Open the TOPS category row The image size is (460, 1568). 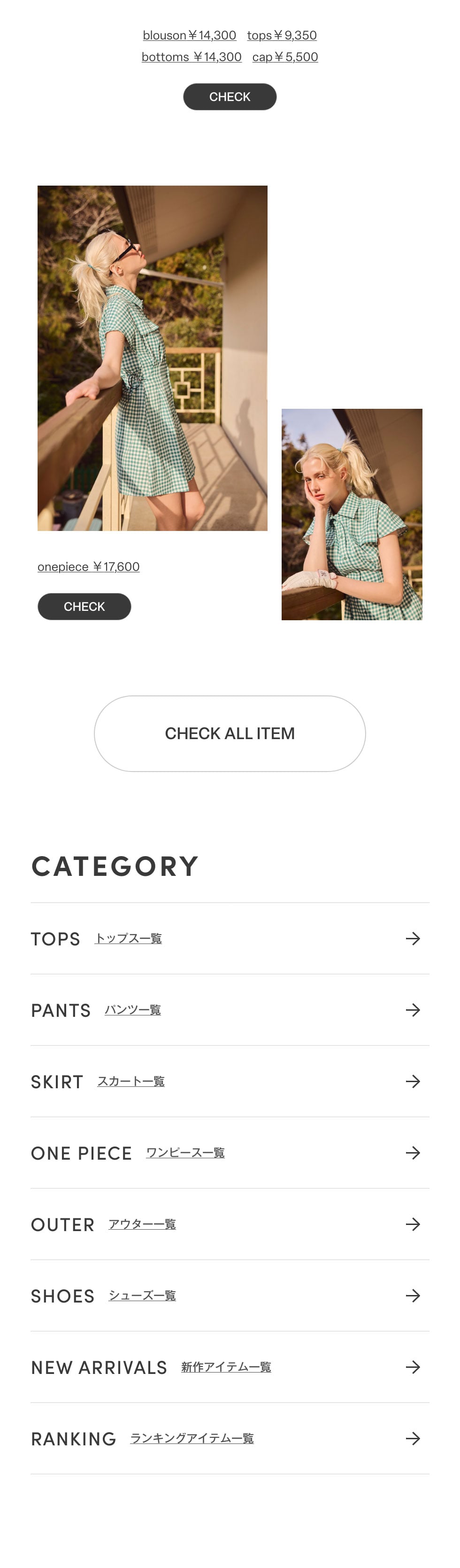click(x=230, y=939)
